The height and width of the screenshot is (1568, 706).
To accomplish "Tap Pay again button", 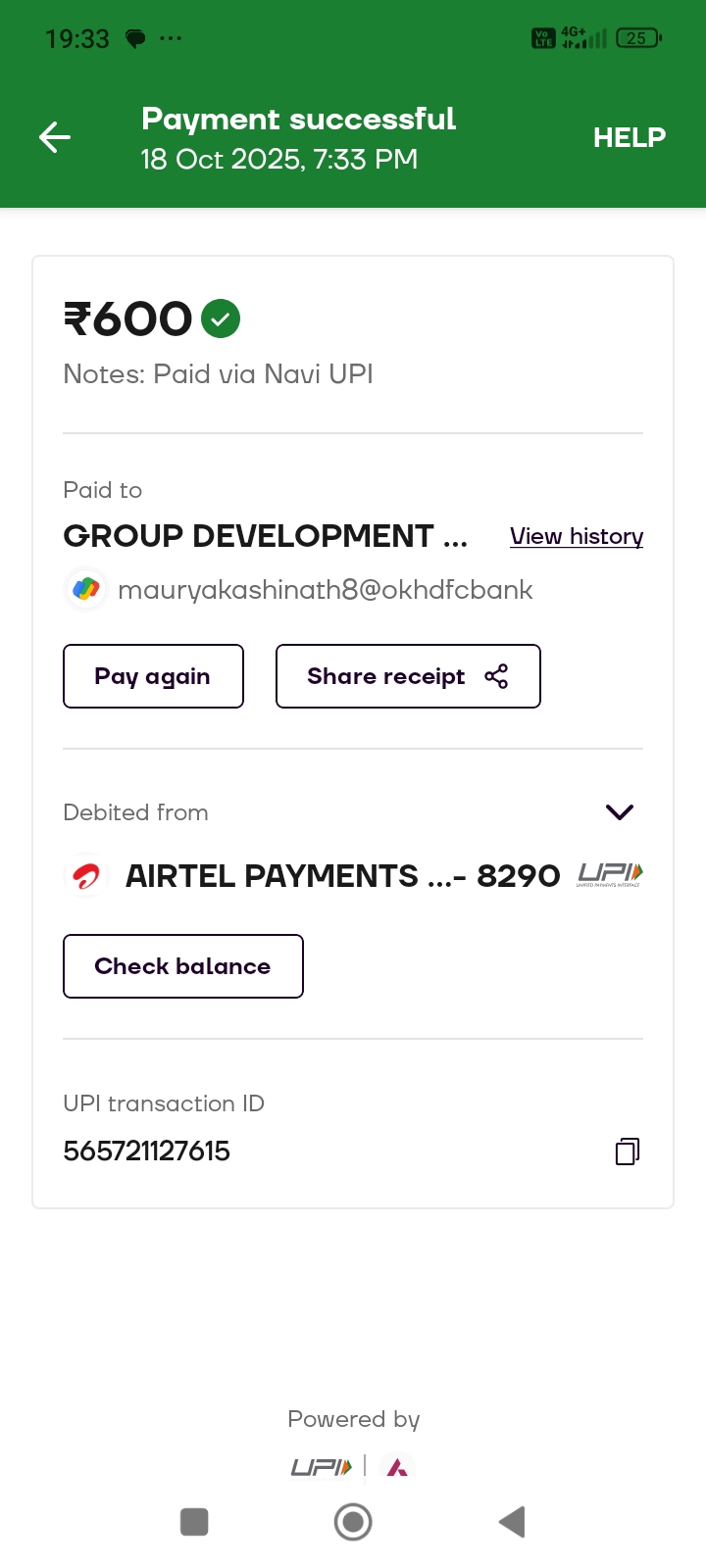I will [x=153, y=676].
